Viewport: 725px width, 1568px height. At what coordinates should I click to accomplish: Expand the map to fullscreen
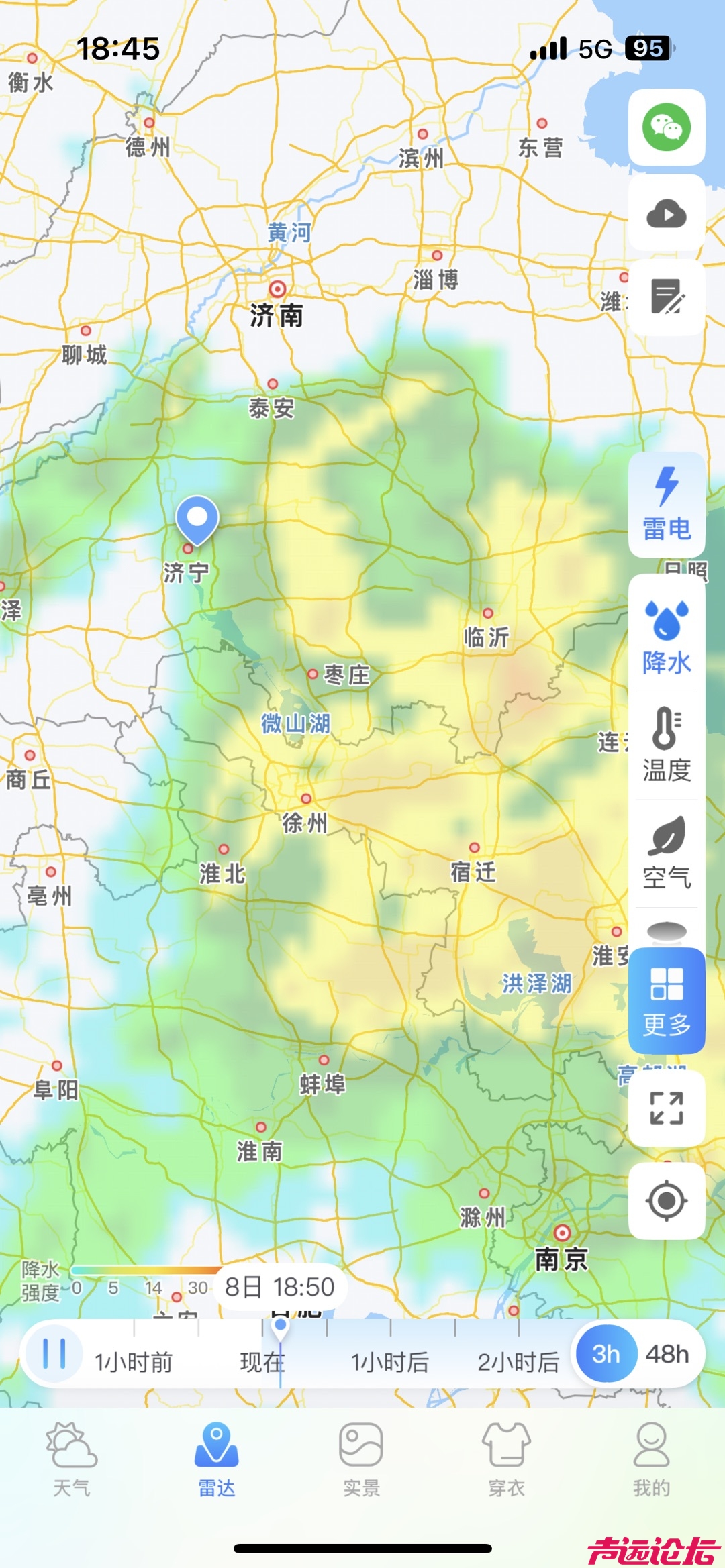[666, 1108]
